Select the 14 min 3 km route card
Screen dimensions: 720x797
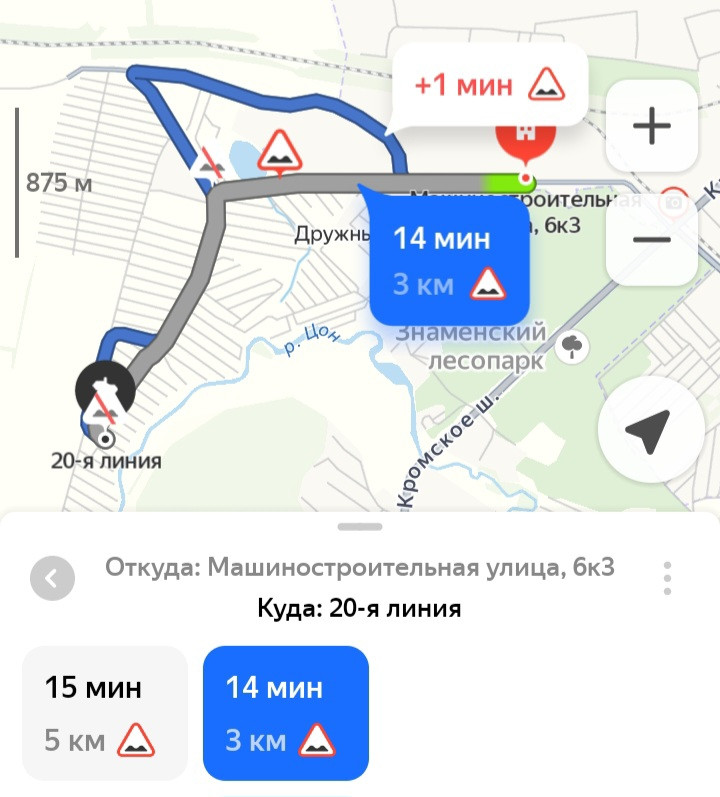pyautogui.click(x=286, y=713)
